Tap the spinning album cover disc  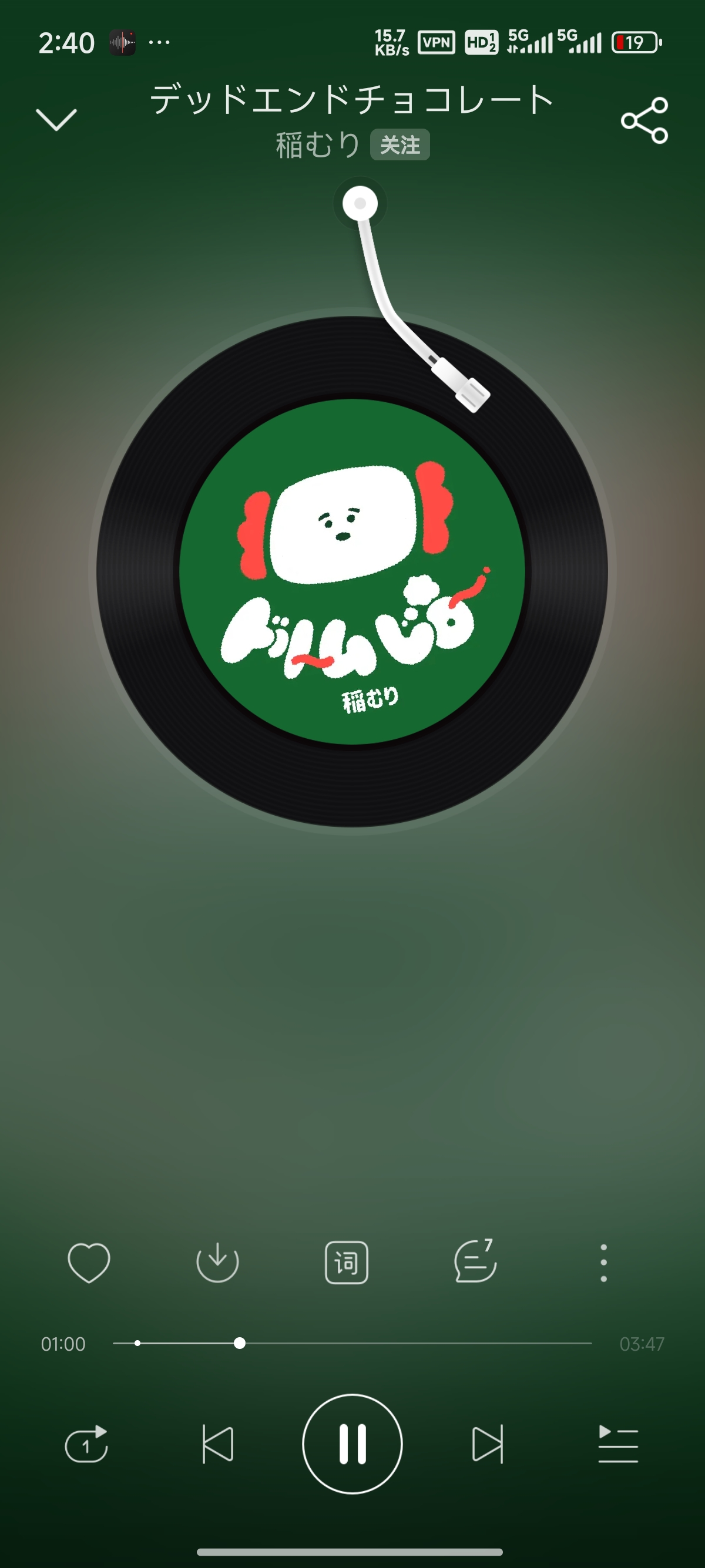tap(352, 571)
